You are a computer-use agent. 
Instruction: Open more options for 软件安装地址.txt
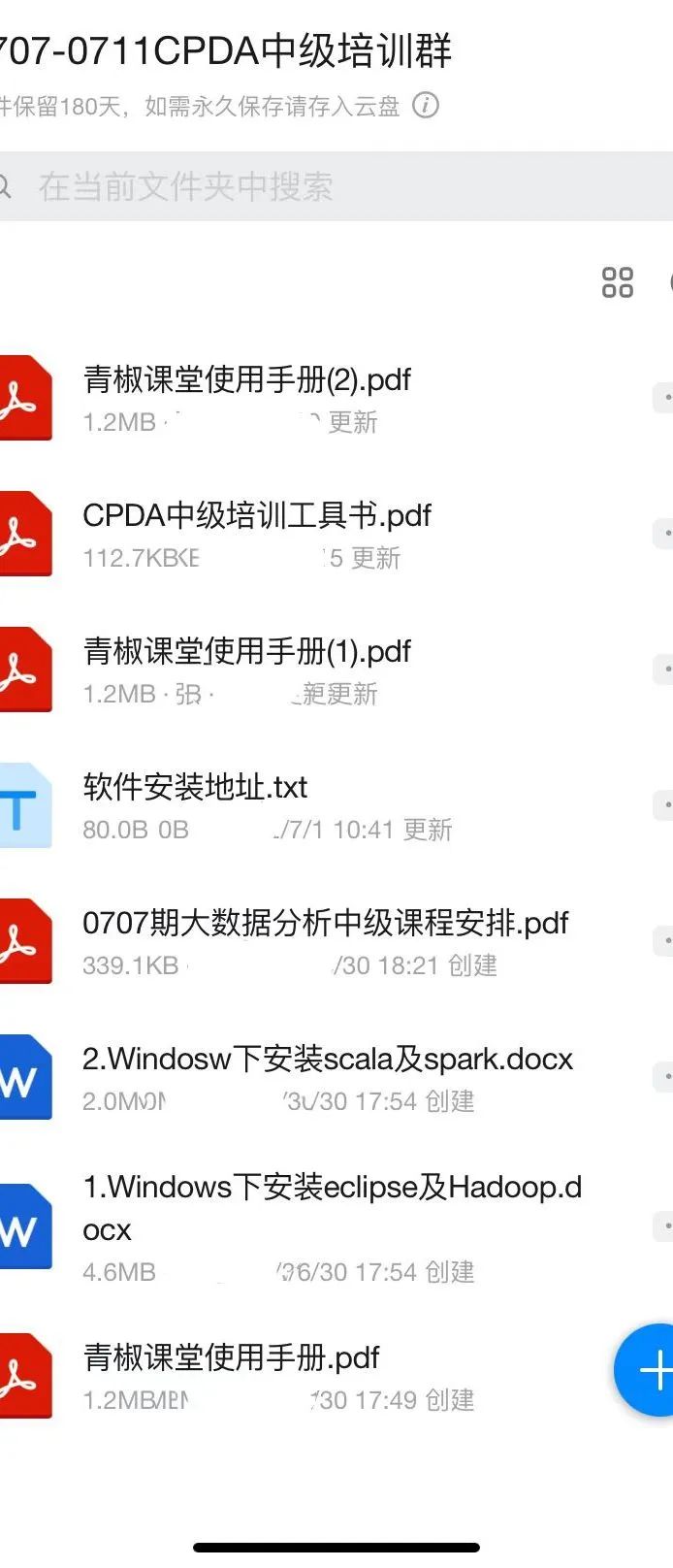(664, 805)
